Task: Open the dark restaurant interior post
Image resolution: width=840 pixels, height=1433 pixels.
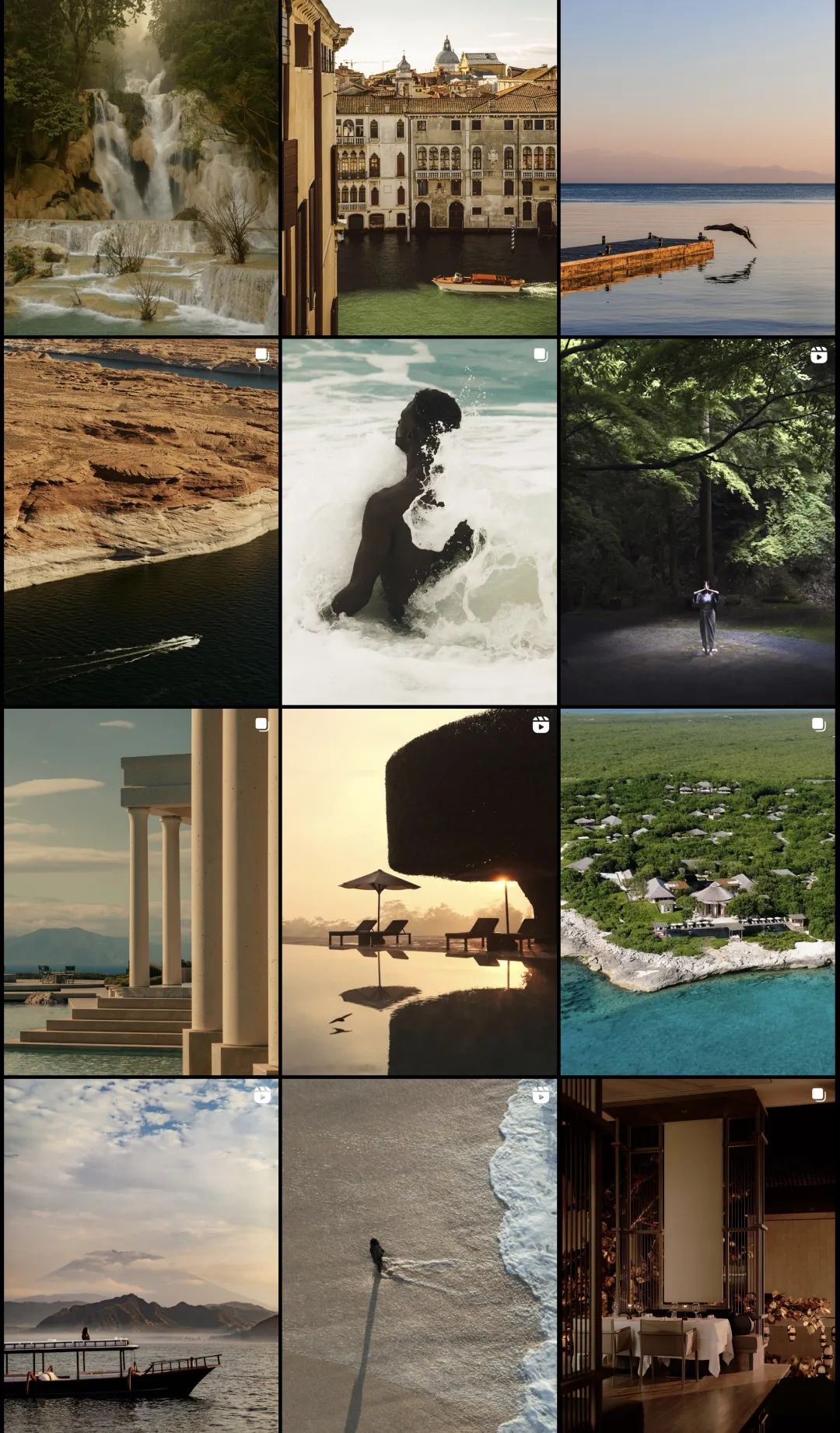Action: tap(698, 1256)
